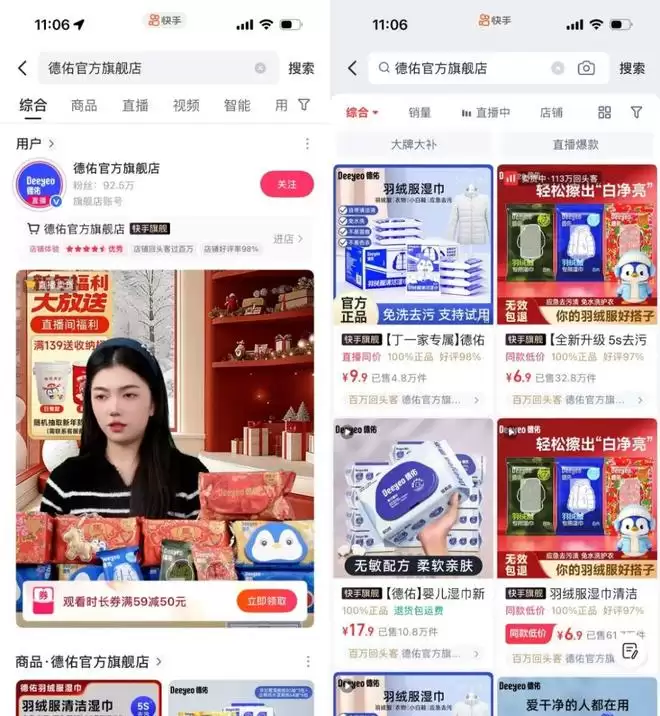660x716 pixels.
Task: Switch to the 商品 tab
Action: click(x=84, y=105)
